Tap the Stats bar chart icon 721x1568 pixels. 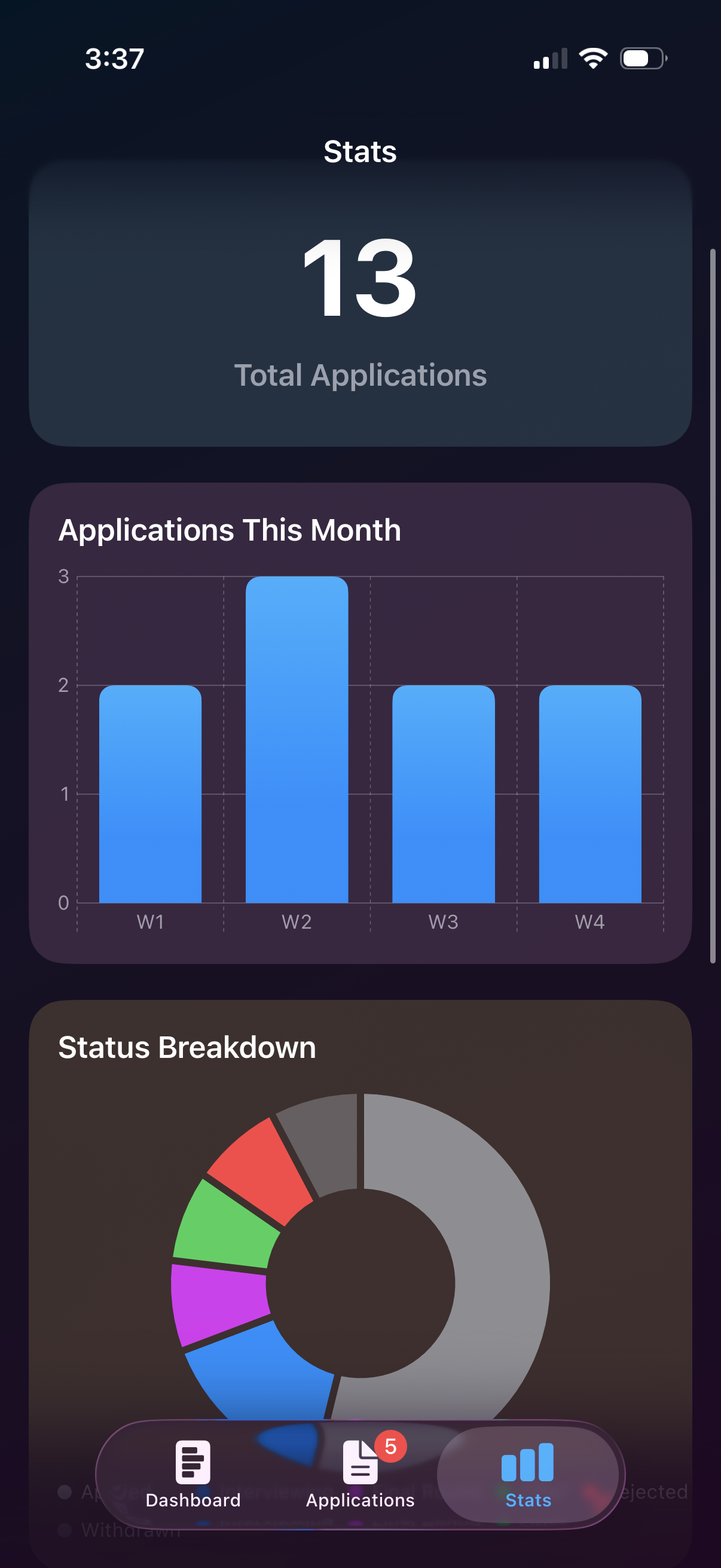click(x=527, y=1461)
